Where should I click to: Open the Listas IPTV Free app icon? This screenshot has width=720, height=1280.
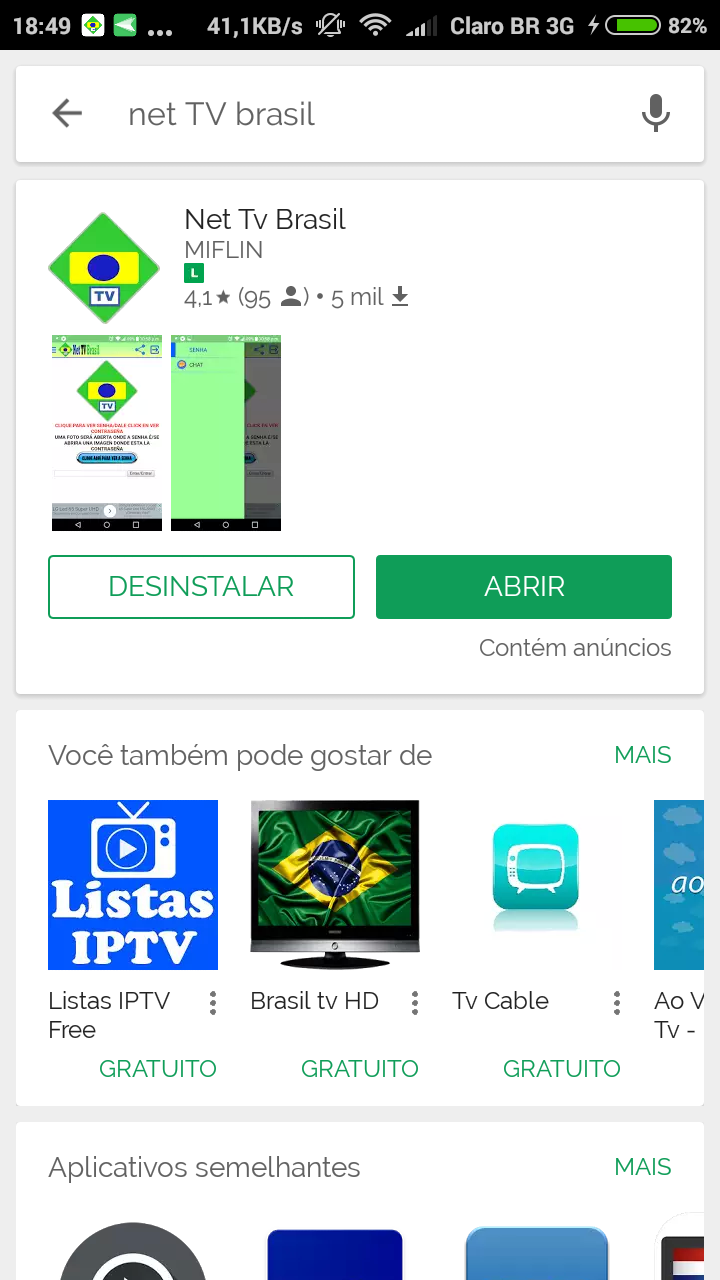(x=133, y=884)
